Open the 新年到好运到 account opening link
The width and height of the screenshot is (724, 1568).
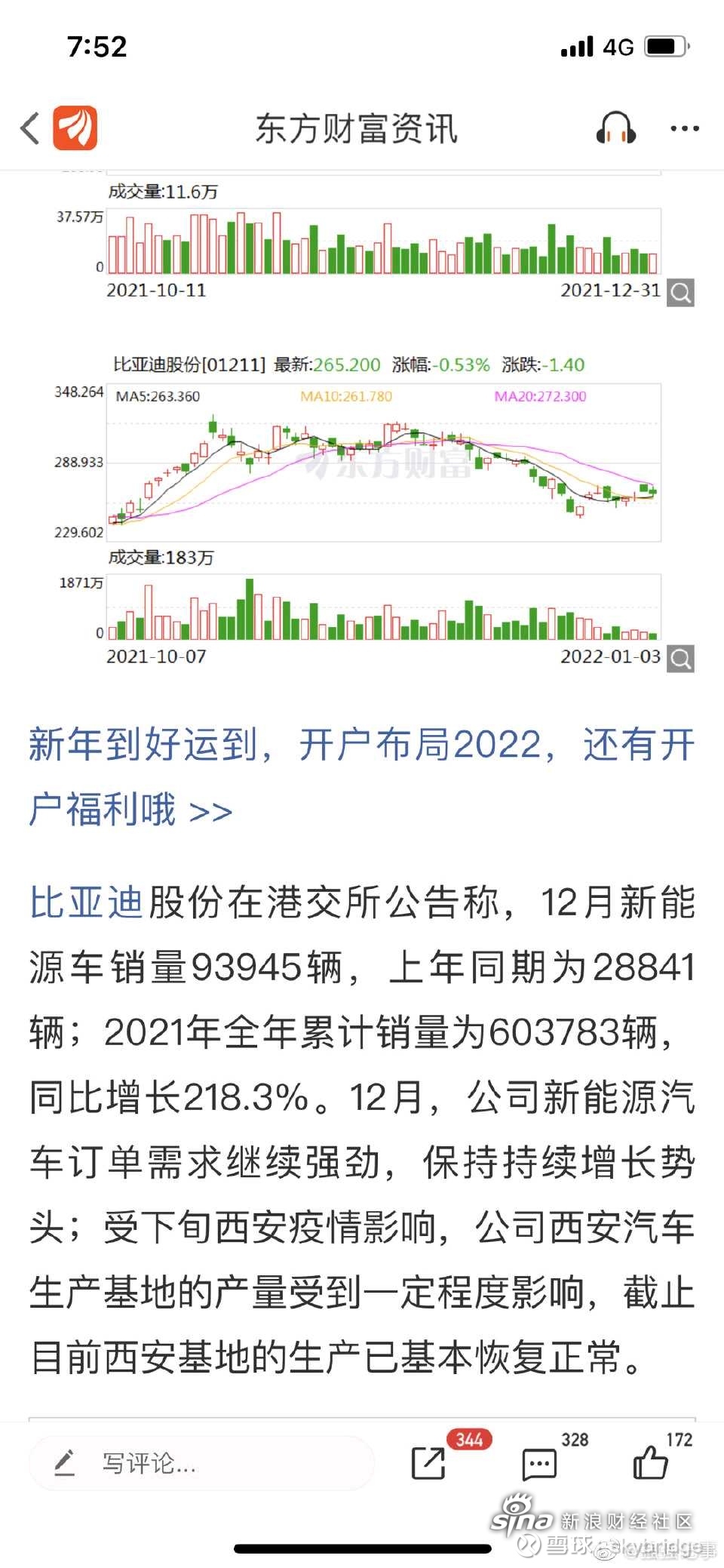click(x=362, y=776)
